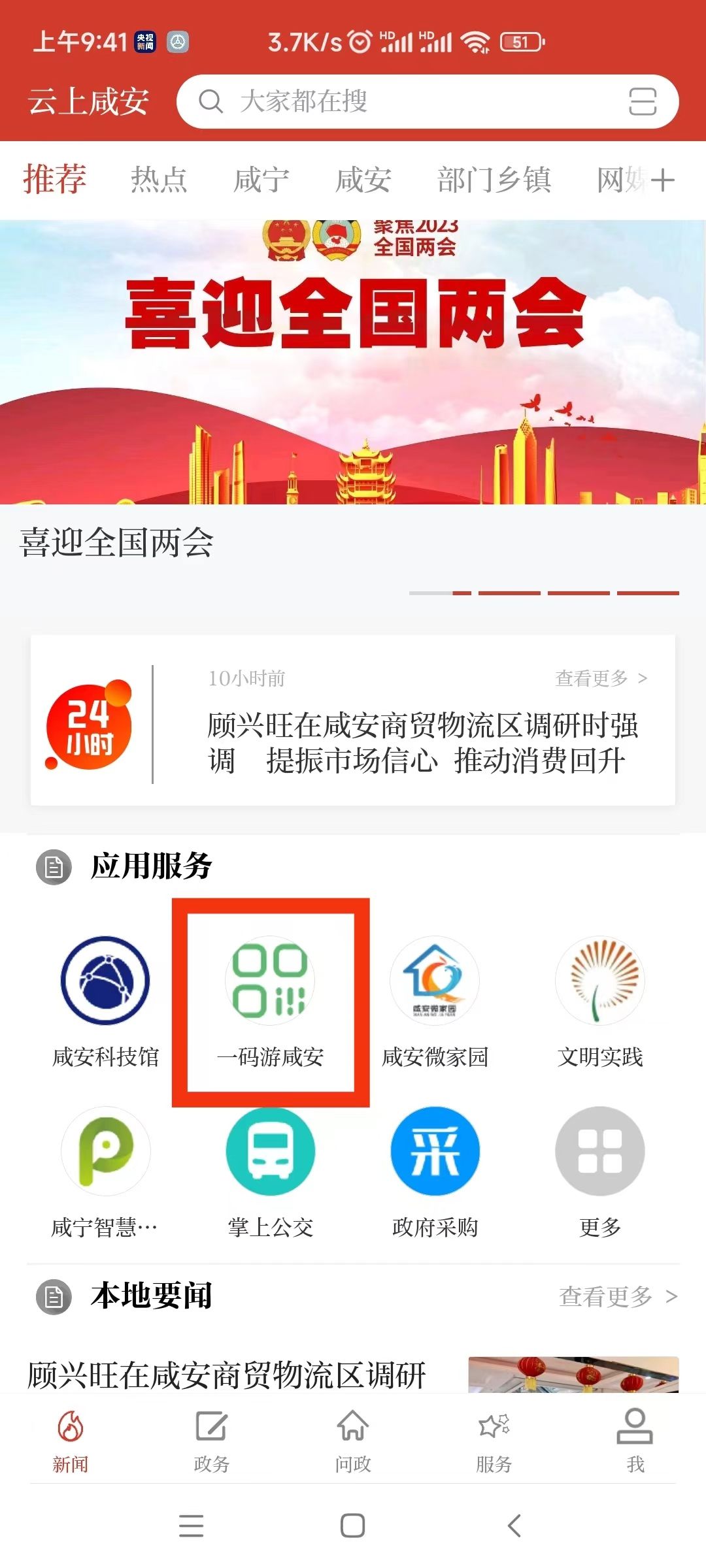This screenshot has width=706, height=1568.
Task: Select the 部门乡镇 tab
Action: (494, 180)
